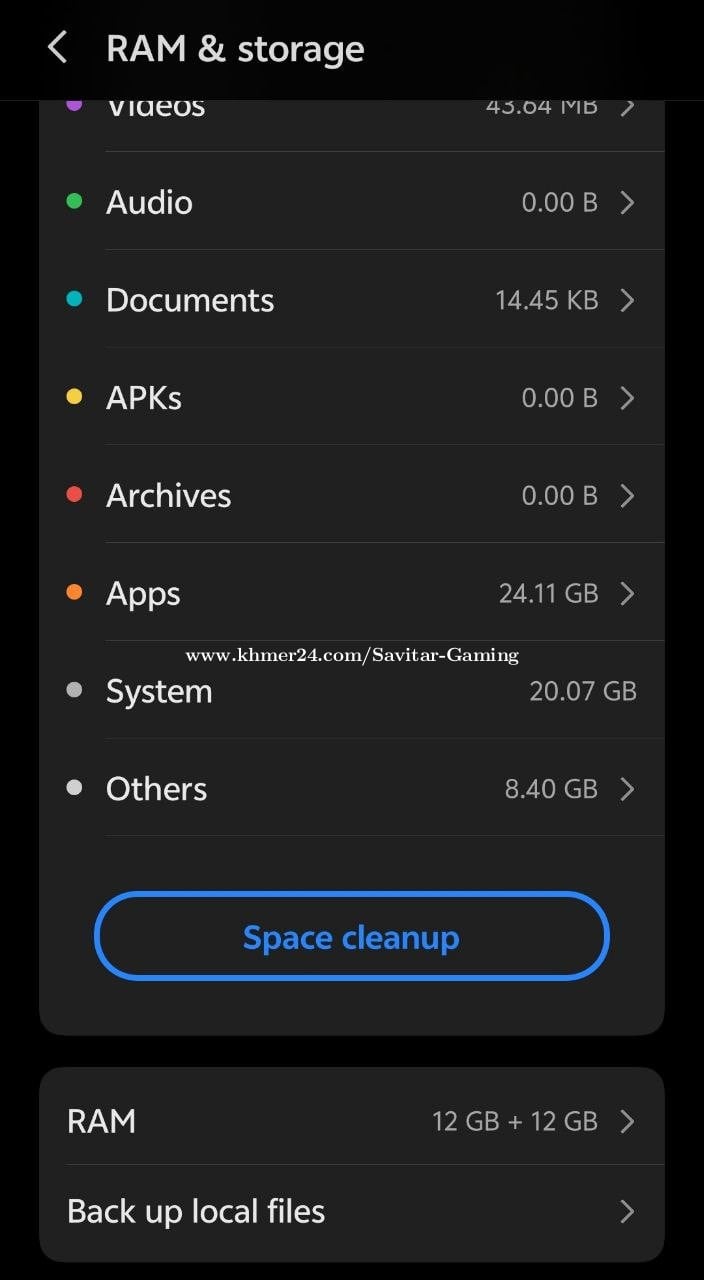Open RAM settings

point(352,1121)
